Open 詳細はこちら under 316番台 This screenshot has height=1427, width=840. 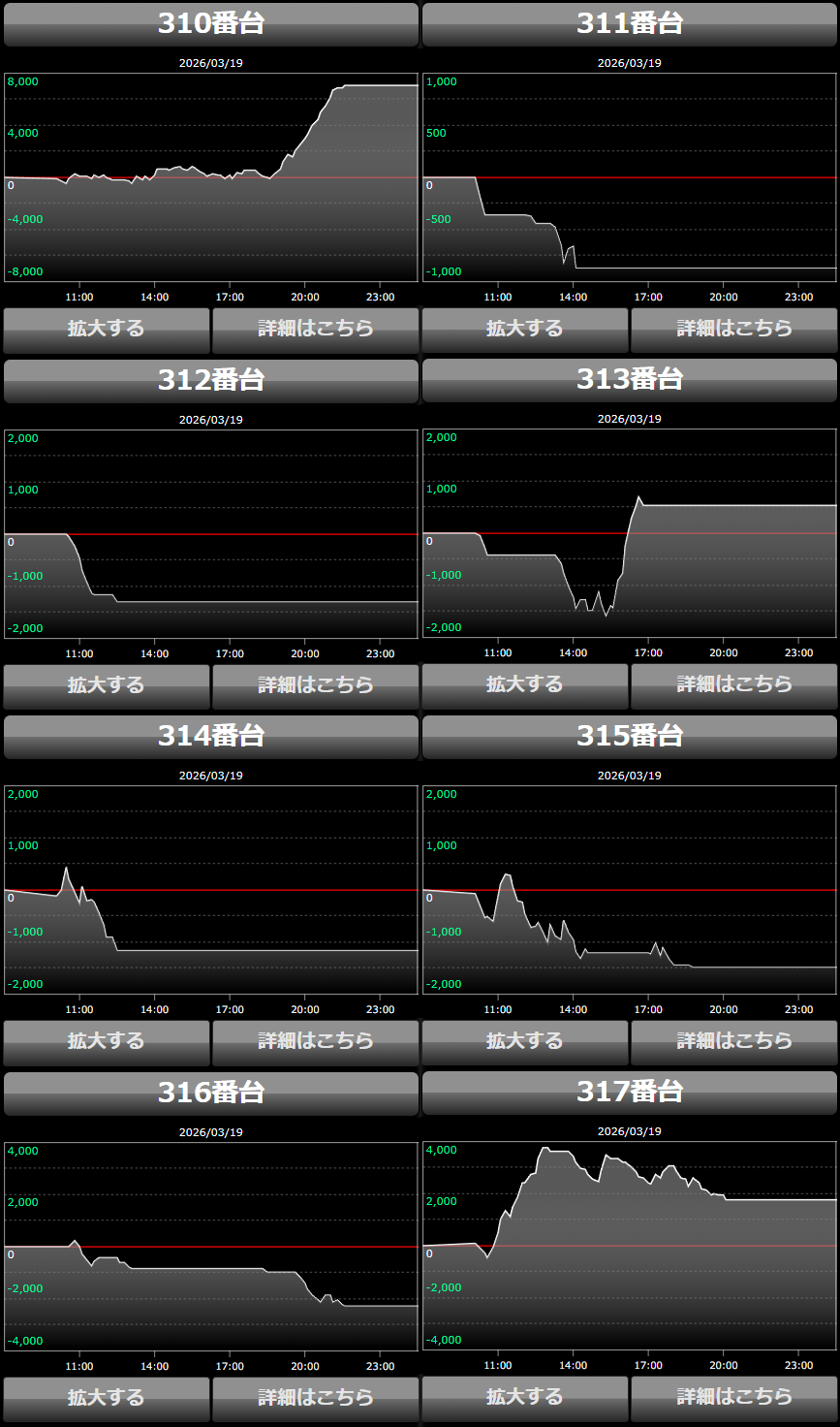click(315, 1399)
